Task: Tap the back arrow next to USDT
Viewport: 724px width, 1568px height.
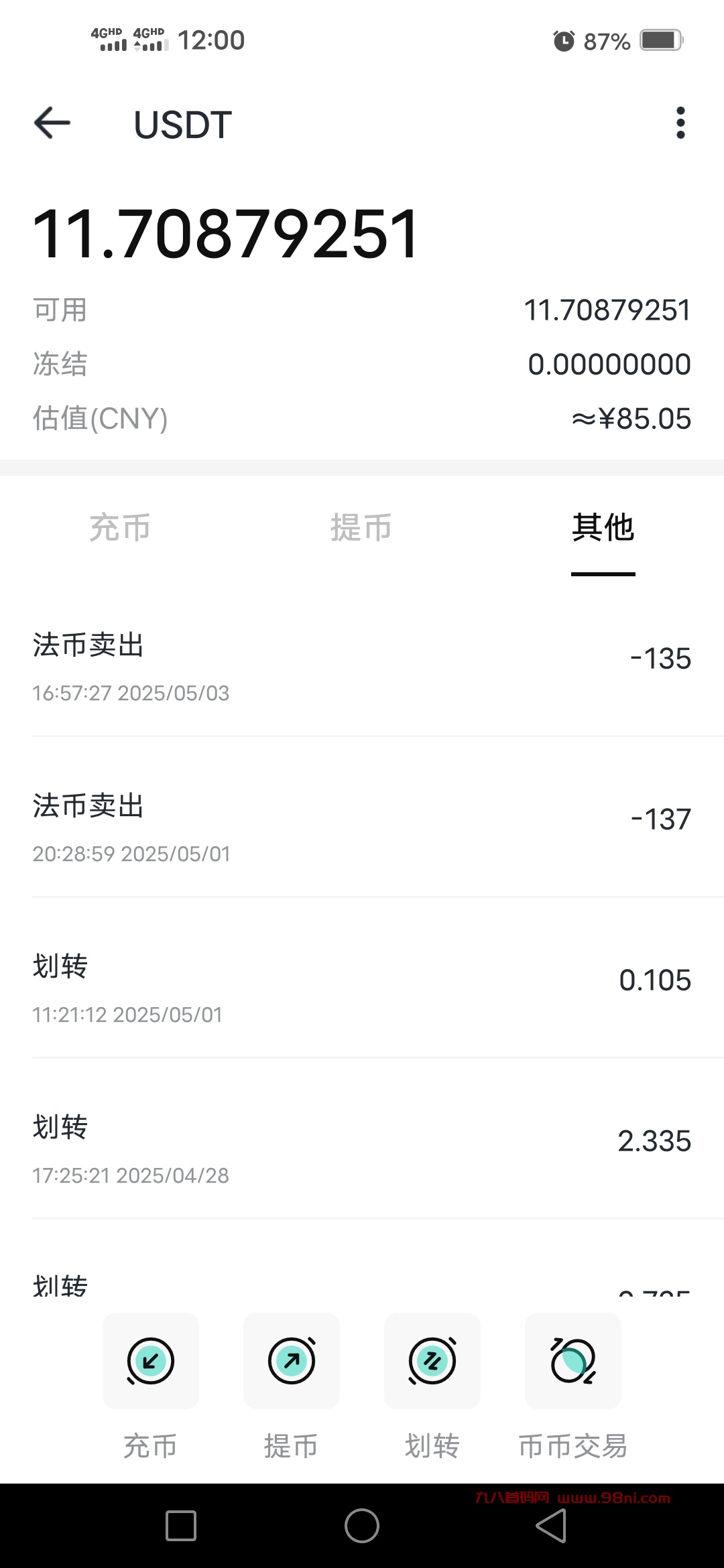Action: coord(52,123)
